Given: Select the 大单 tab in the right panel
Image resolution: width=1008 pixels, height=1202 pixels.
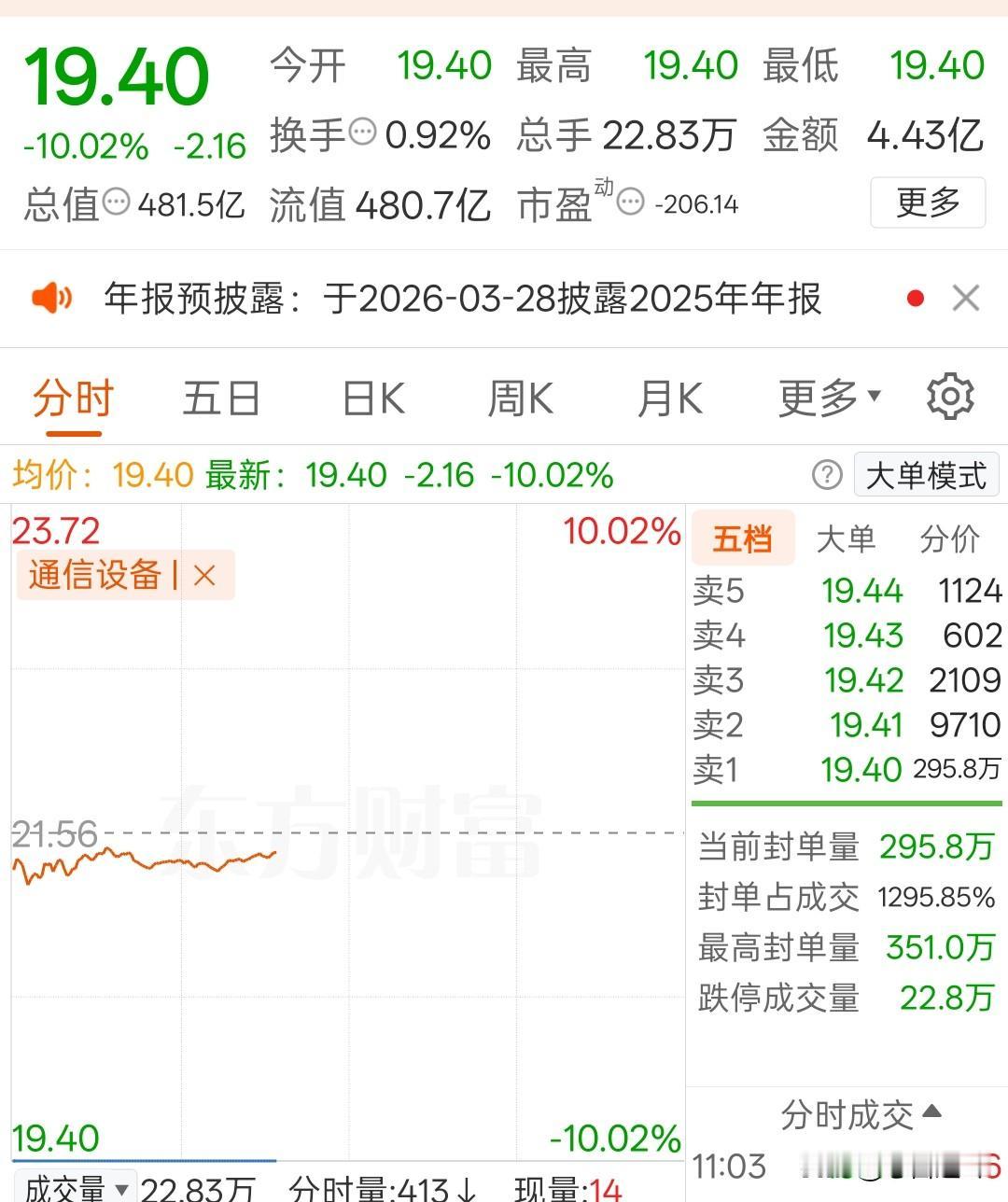Looking at the screenshot, I should (x=847, y=539).
